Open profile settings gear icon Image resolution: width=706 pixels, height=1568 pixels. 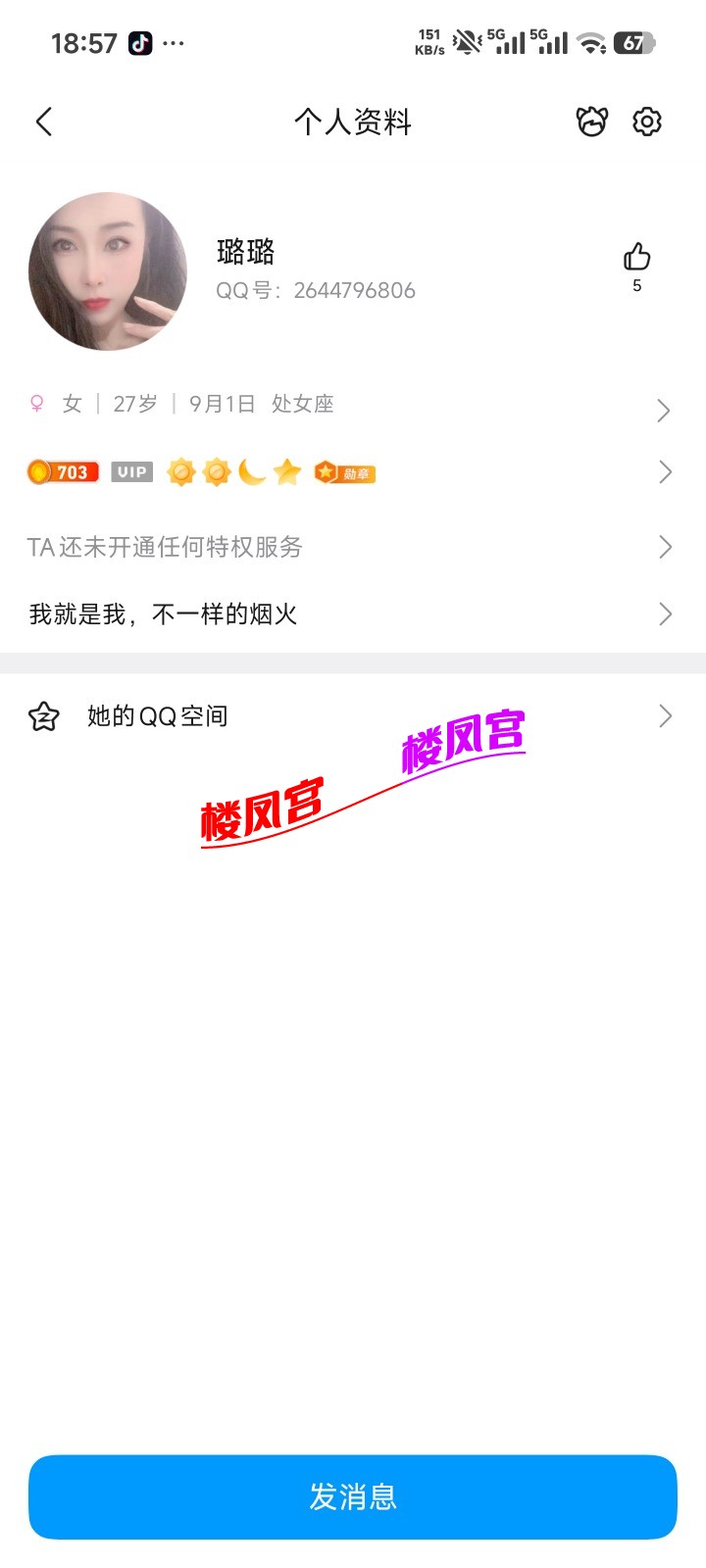(647, 122)
